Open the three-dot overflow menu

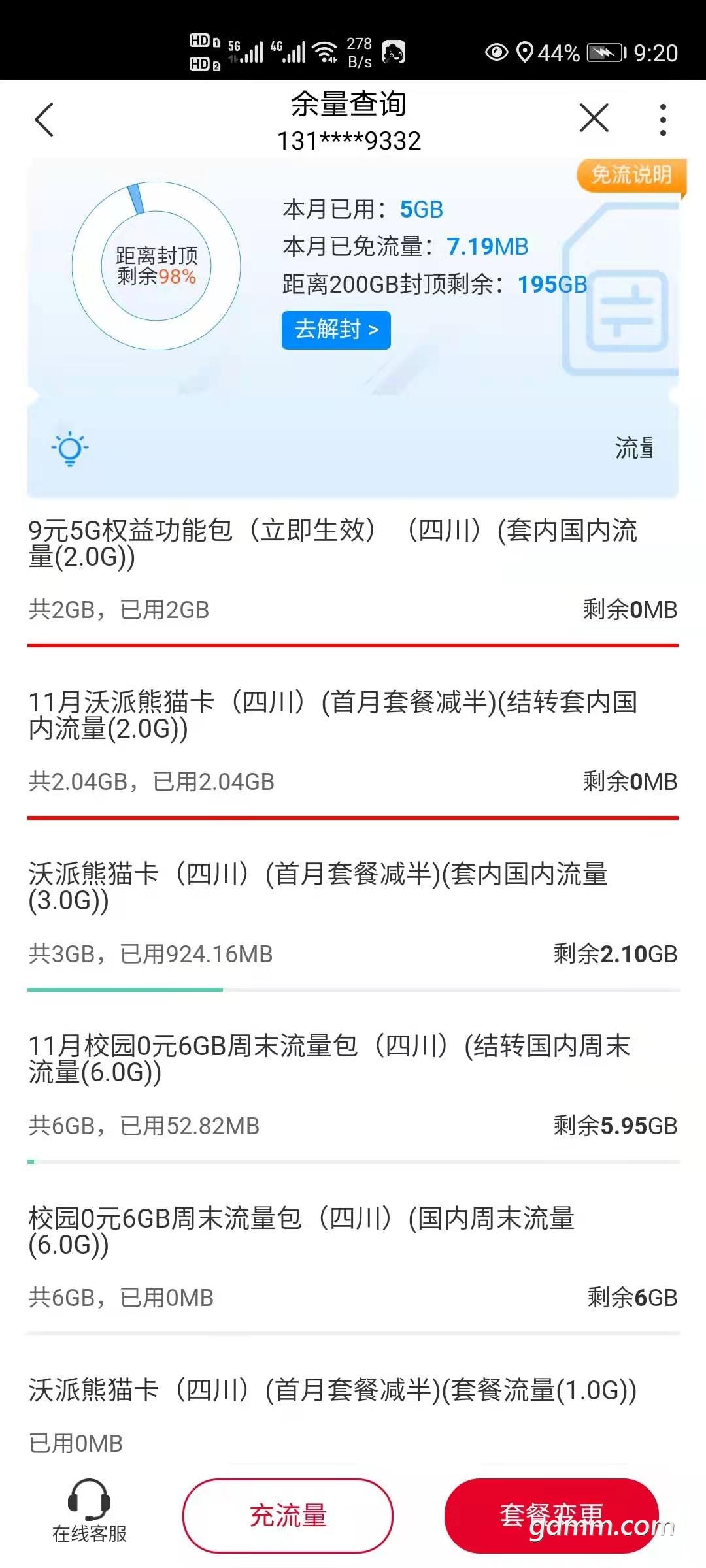[x=663, y=120]
